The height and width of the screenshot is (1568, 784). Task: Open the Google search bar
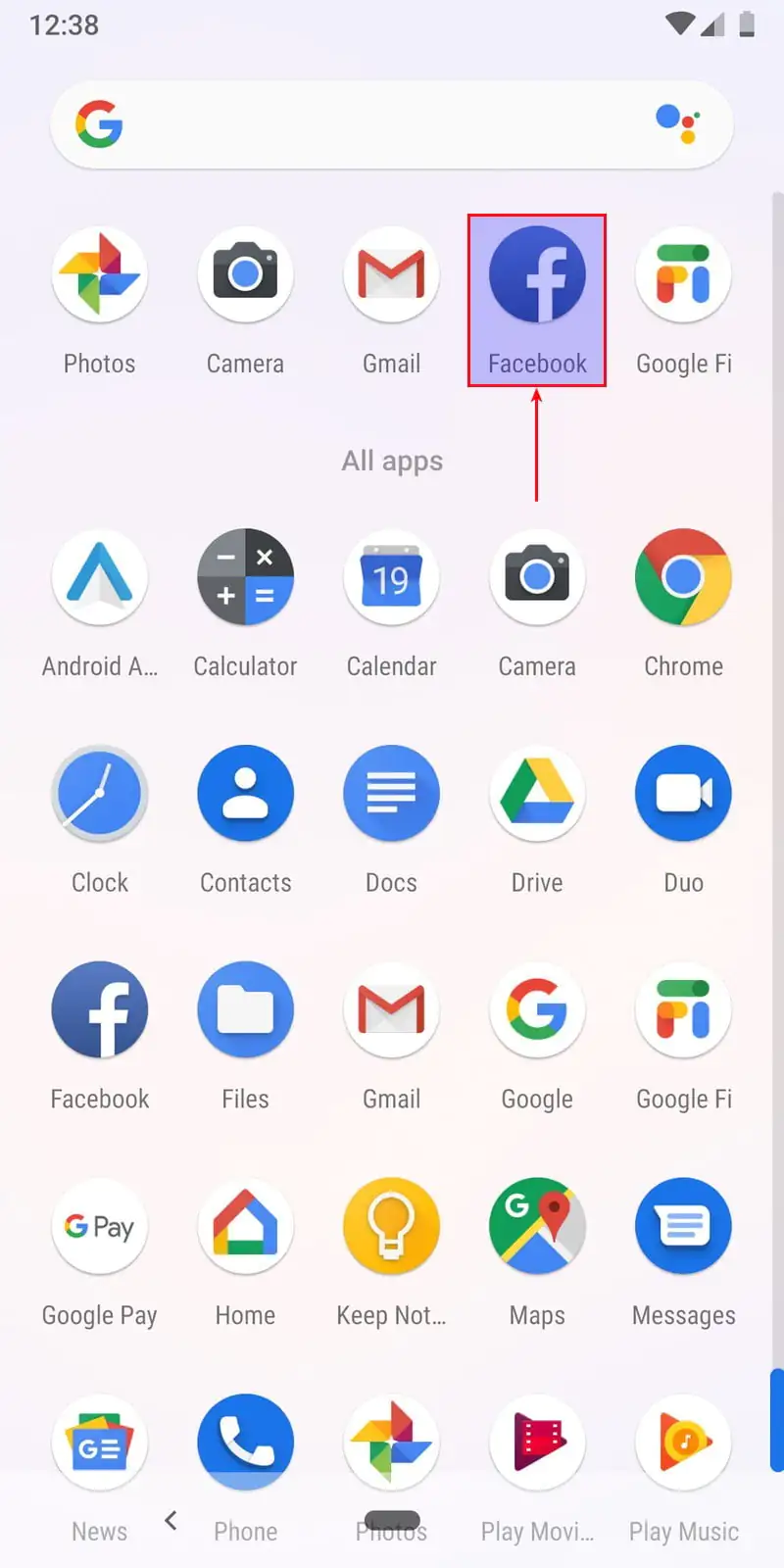(372, 124)
